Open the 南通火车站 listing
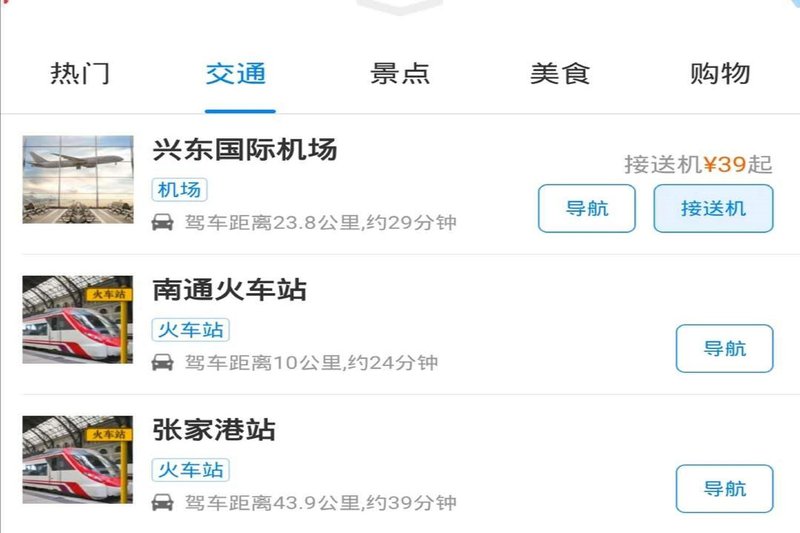Image resolution: width=800 pixels, height=533 pixels. coord(229,290)
